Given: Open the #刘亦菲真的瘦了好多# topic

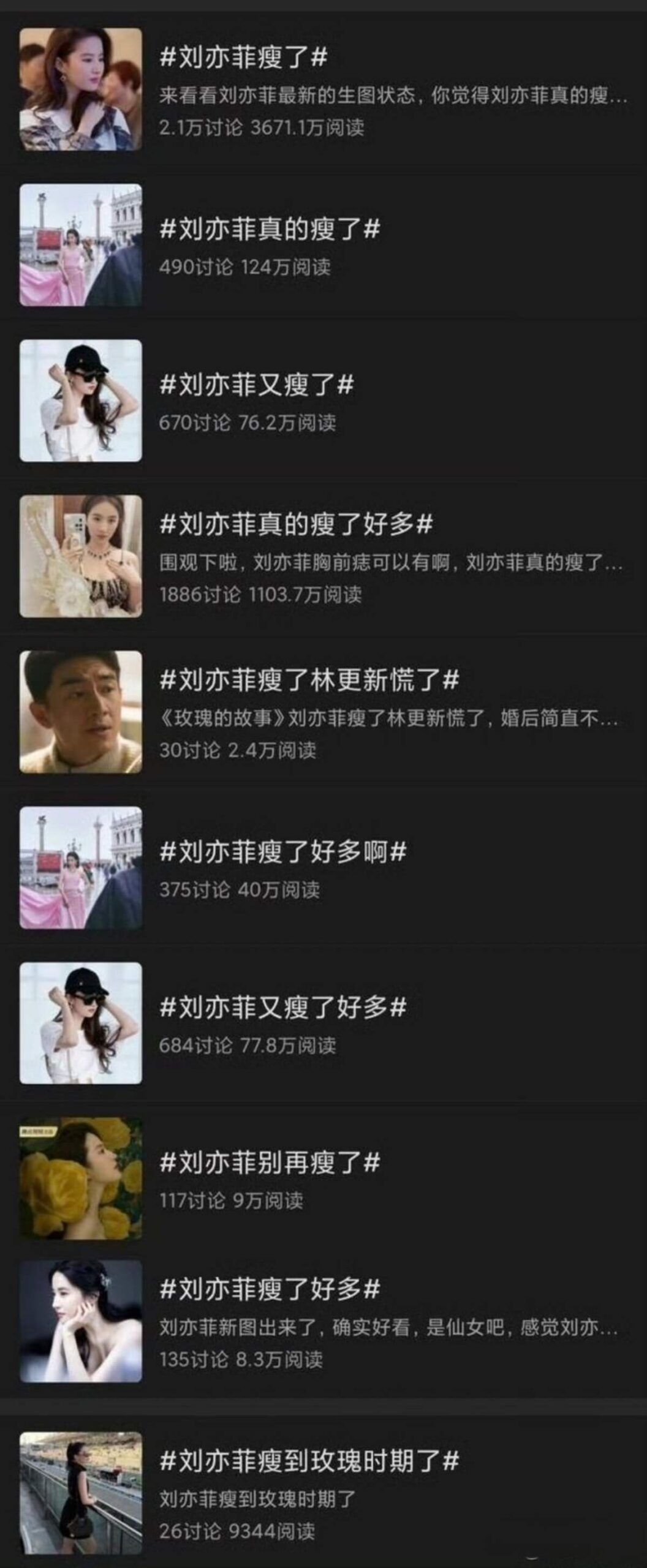Looking at the screenshot, I should coord(296,524).
